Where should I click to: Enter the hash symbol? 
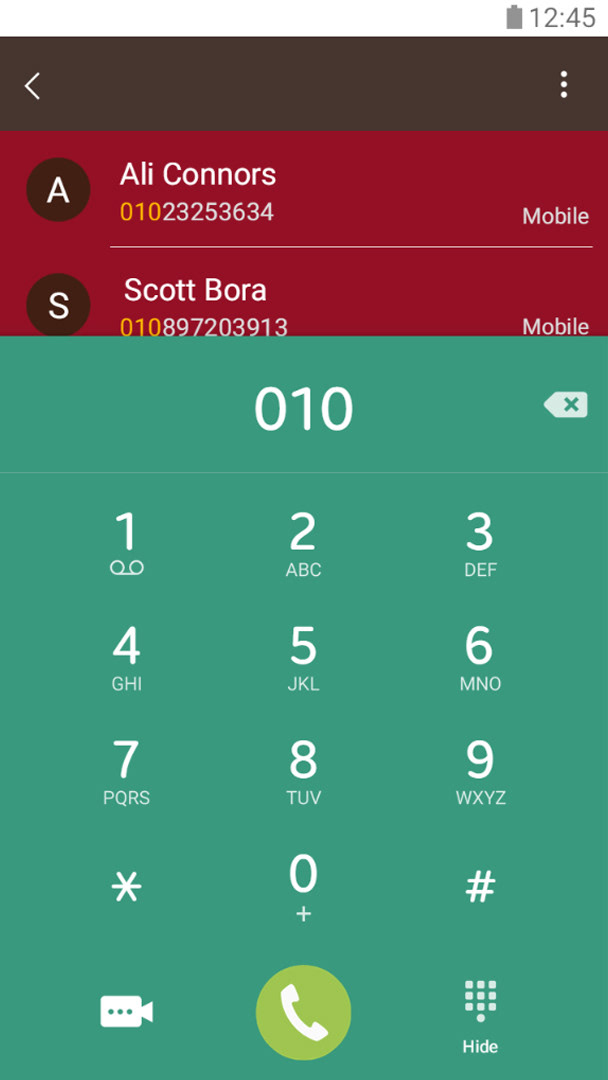tap(480, 886)
